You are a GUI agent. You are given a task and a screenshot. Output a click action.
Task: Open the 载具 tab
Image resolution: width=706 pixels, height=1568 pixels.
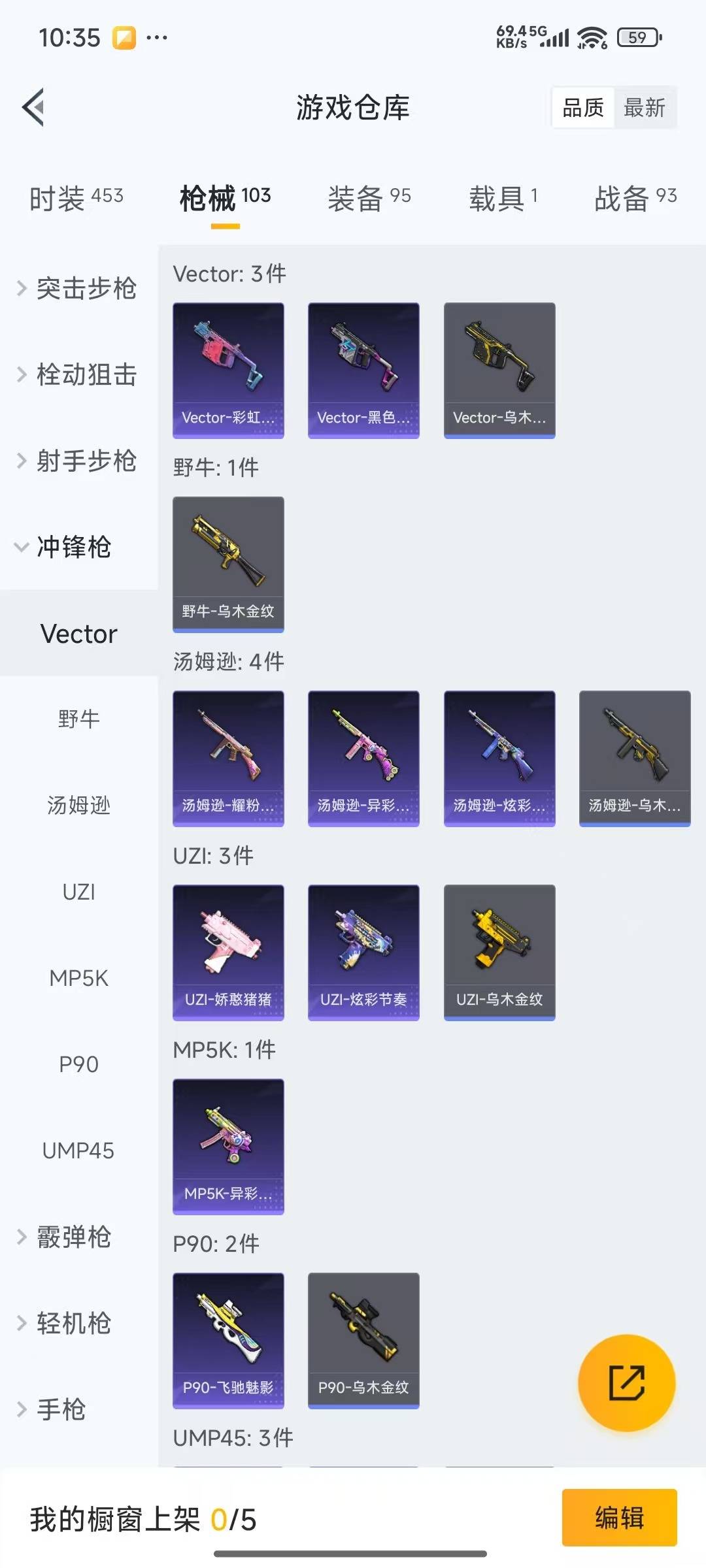click(503, 198)
